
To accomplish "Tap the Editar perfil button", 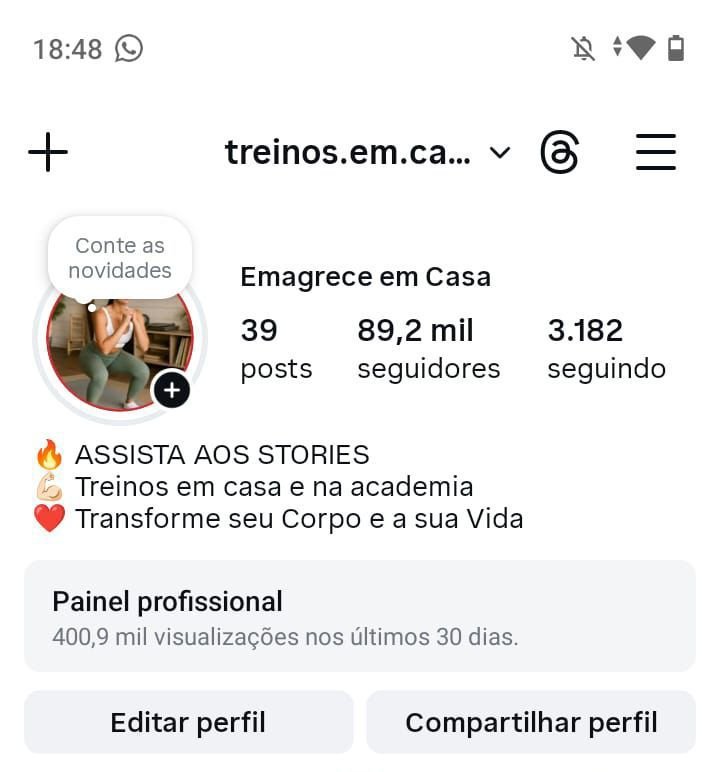I will coord(189,722).
